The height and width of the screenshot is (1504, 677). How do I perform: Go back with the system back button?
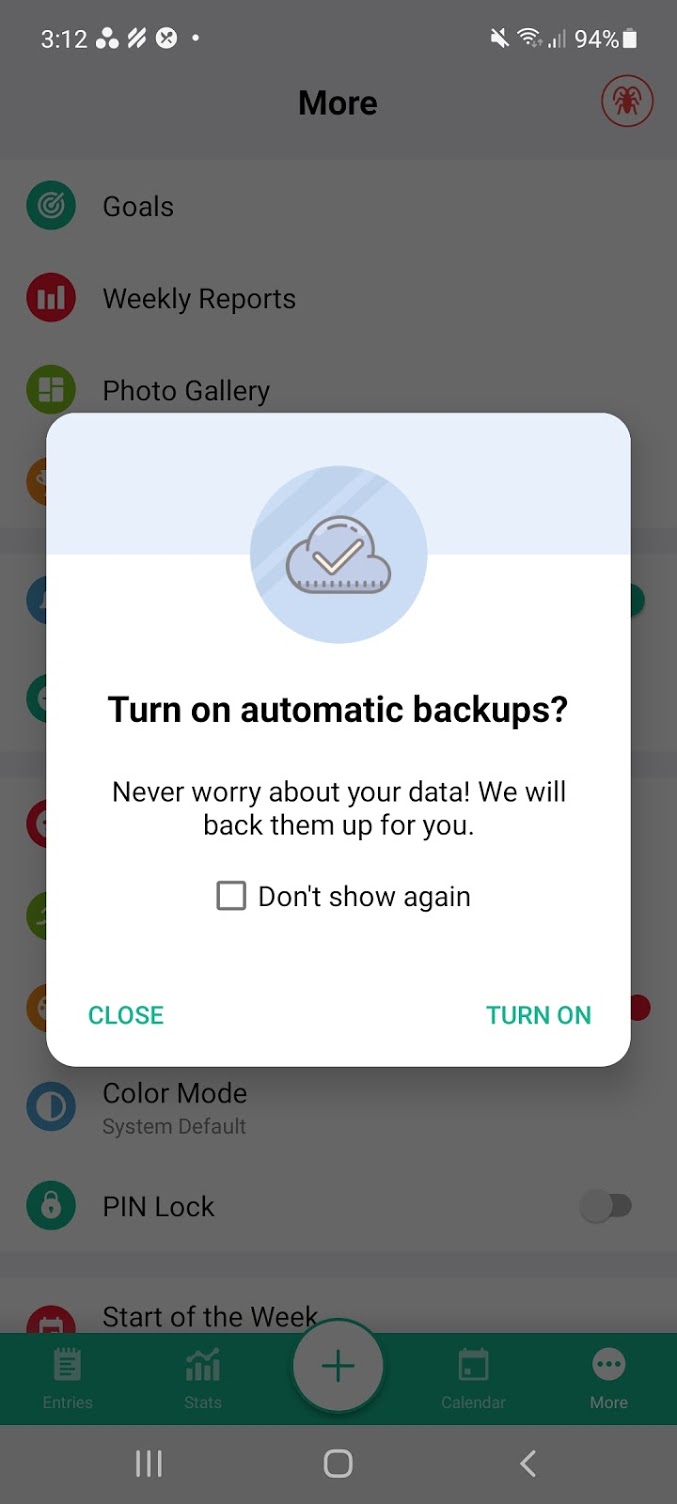(528, 1464)
